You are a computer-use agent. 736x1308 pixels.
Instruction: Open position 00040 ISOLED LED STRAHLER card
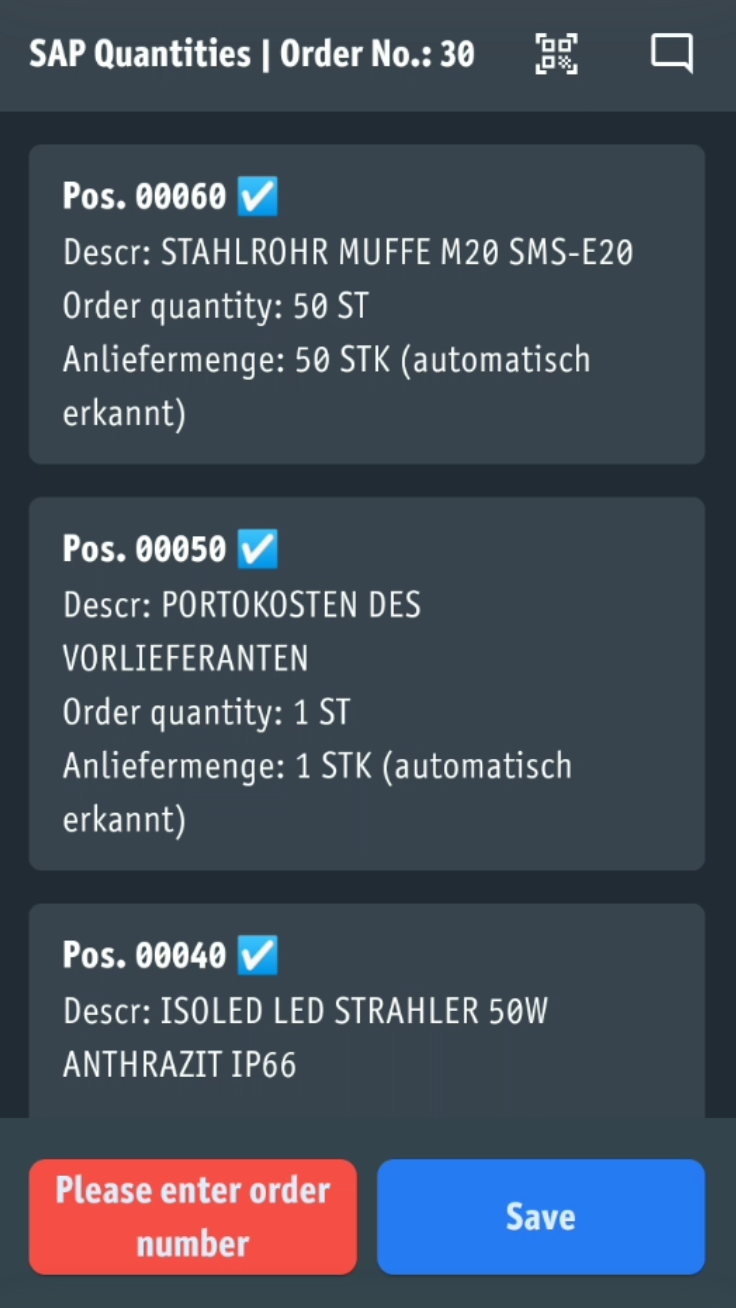tap(367, 1011)
